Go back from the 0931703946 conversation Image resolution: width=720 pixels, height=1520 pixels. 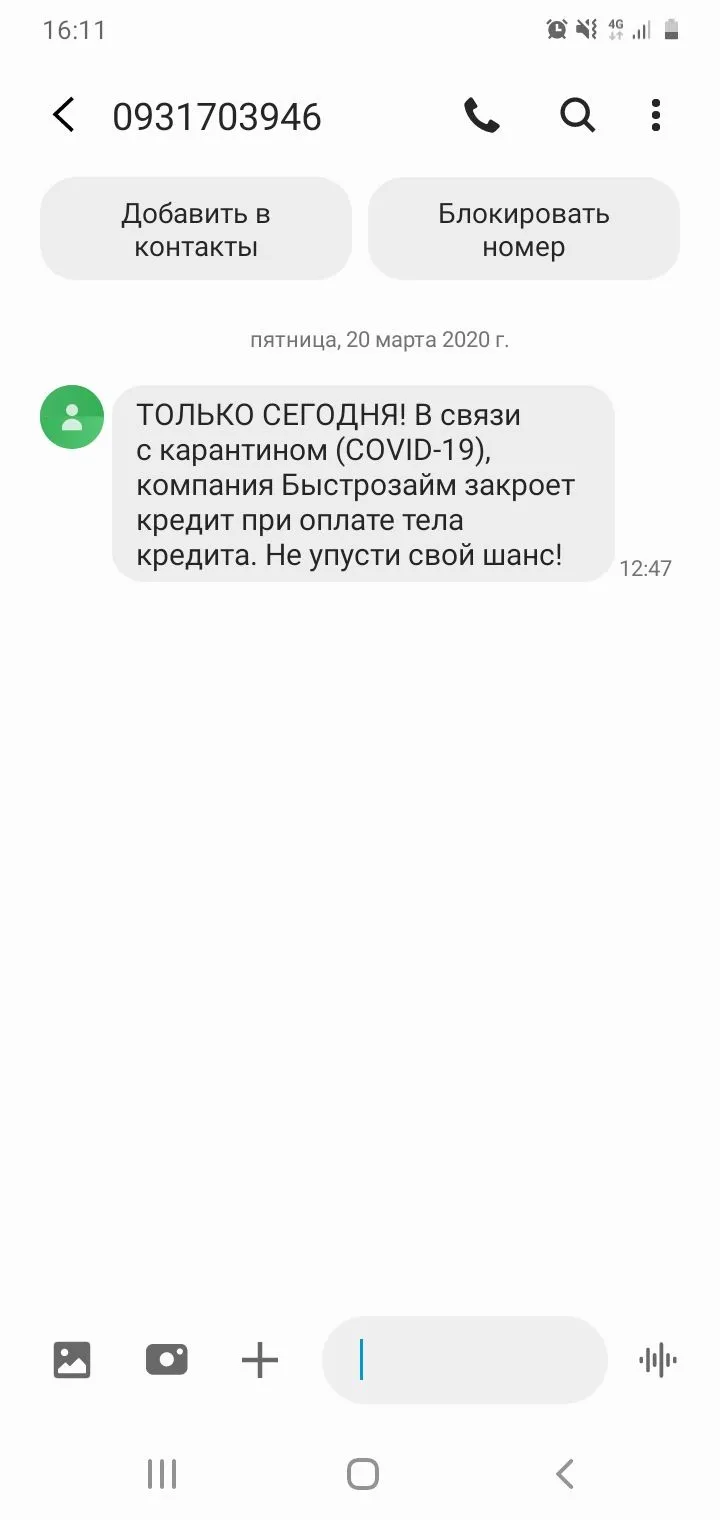pyautogui.click(x=64, y=116)
